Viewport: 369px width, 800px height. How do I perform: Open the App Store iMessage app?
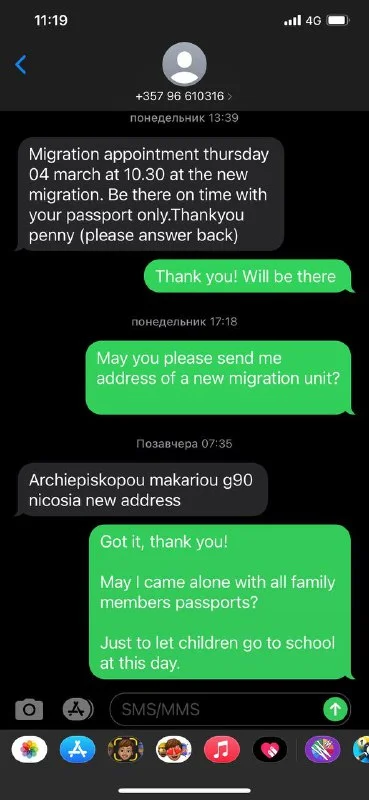coord(78,750)
